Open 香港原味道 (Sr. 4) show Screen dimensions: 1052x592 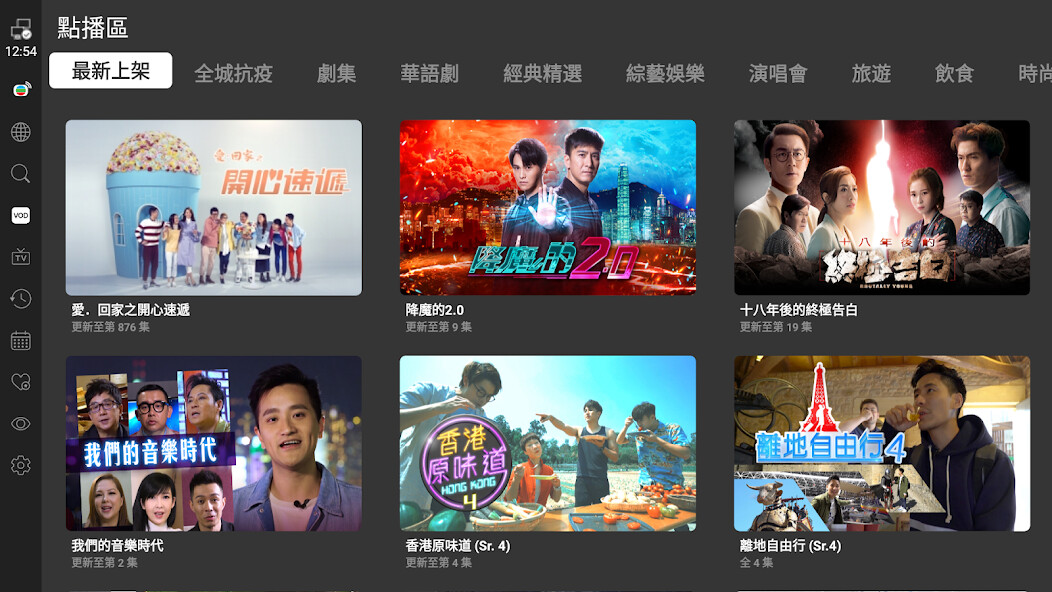click(x=548, y=444)
